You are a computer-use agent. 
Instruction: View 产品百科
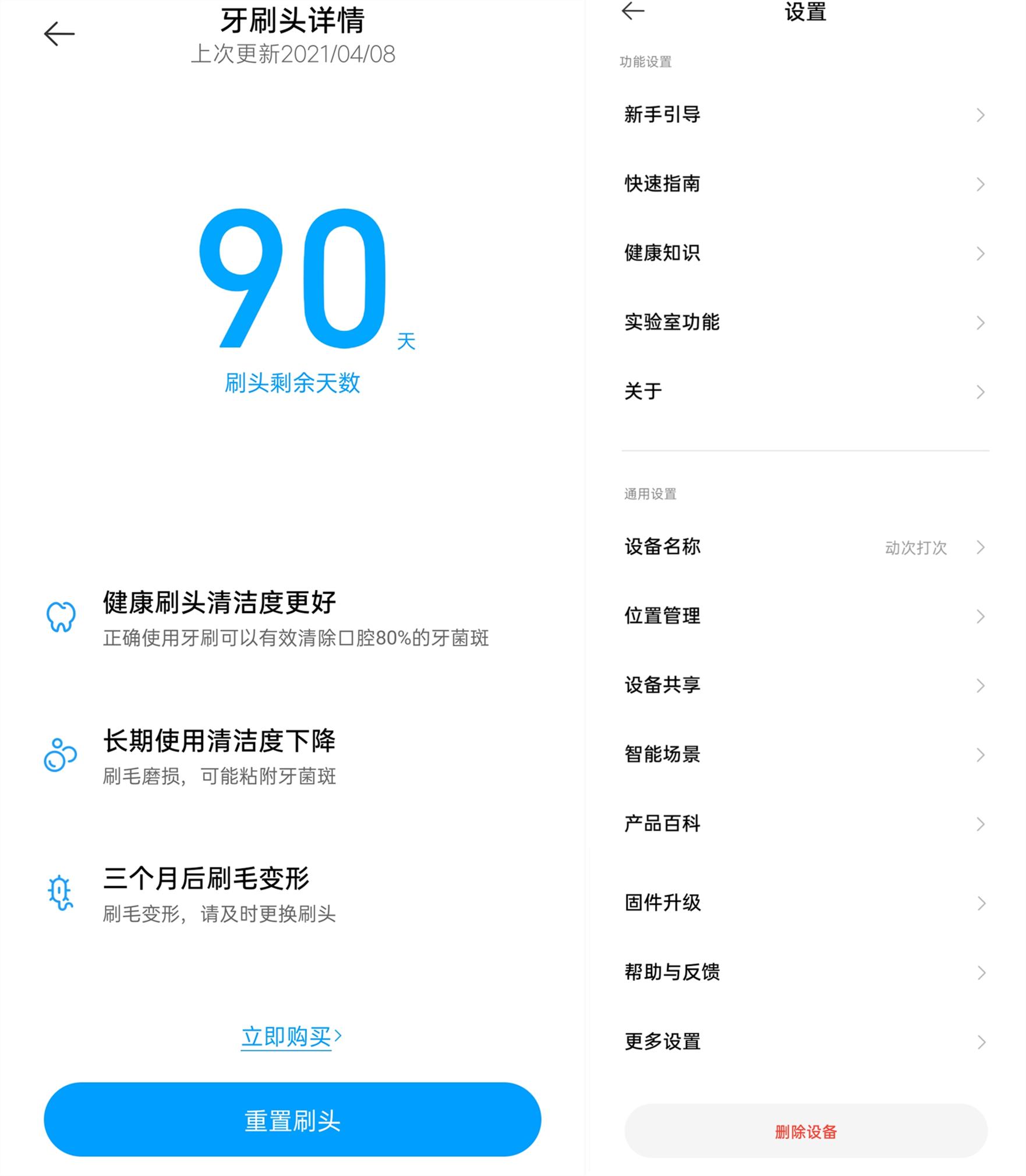(804, 824)
